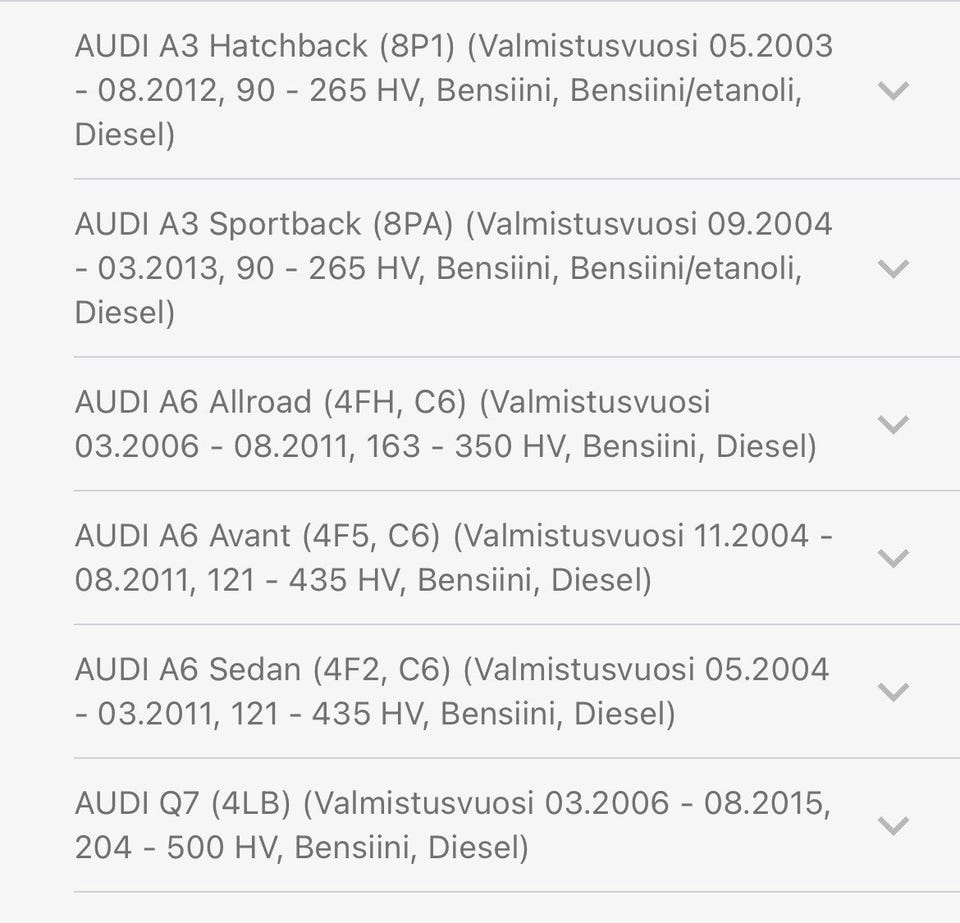Expand the AUDI A3 Sportback (8PA) row
This screenshot has height=923, width=960.
(892, 268)
